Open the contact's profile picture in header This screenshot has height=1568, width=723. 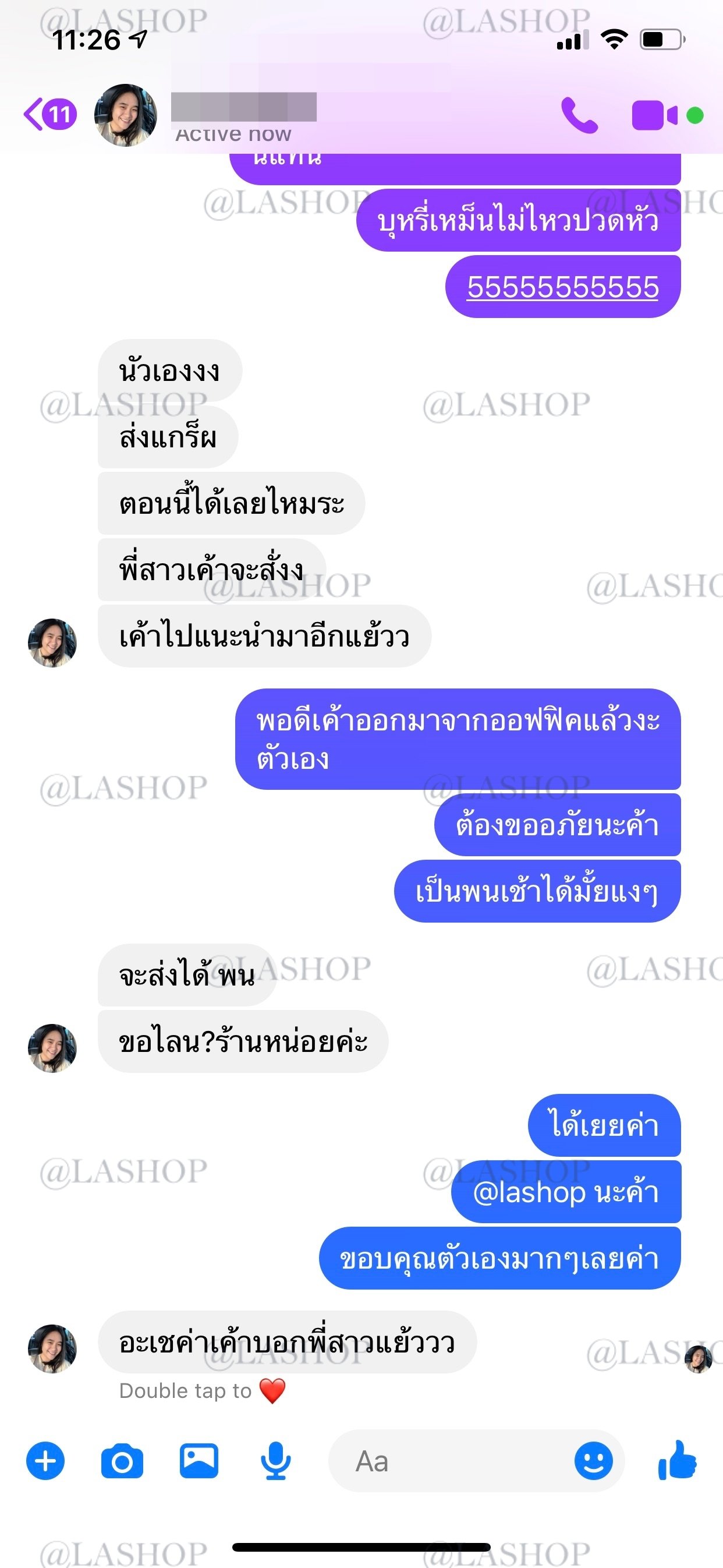125,115
